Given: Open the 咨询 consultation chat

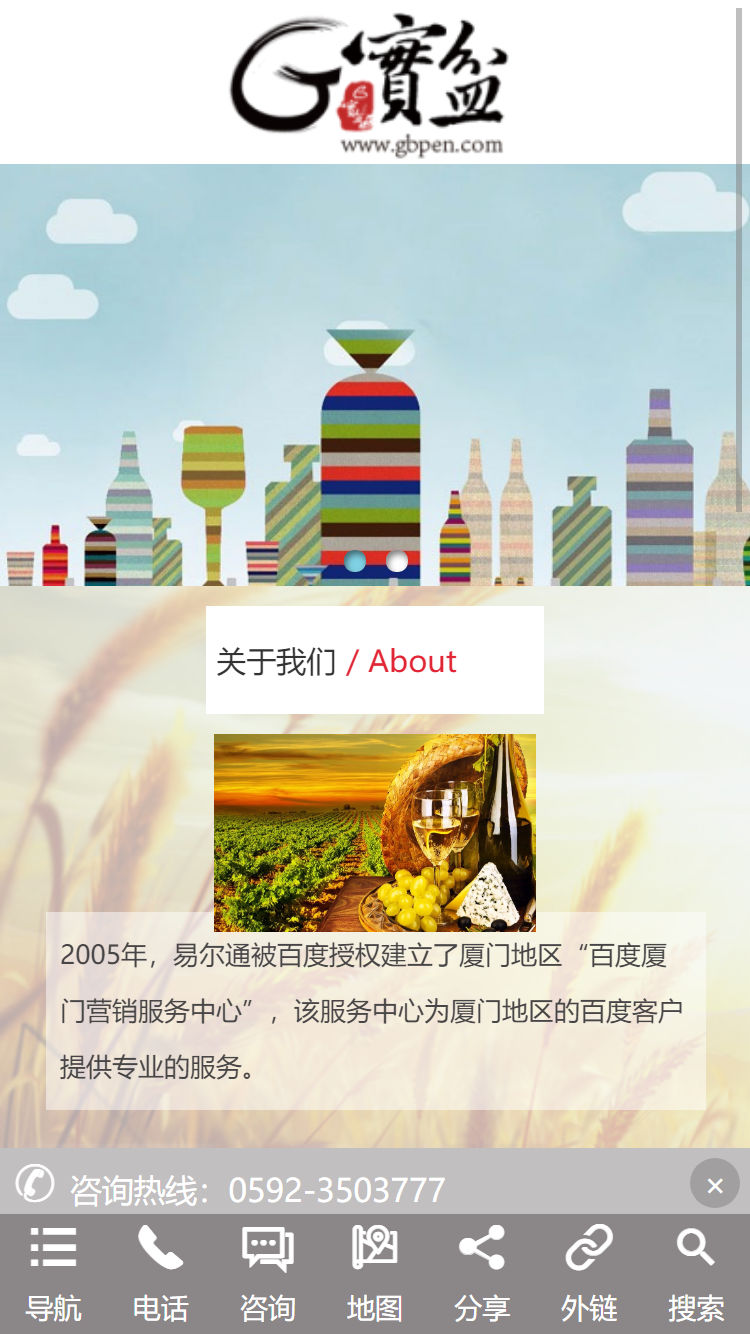Looking at the screenshot, I should click(x=267, y=1272).
